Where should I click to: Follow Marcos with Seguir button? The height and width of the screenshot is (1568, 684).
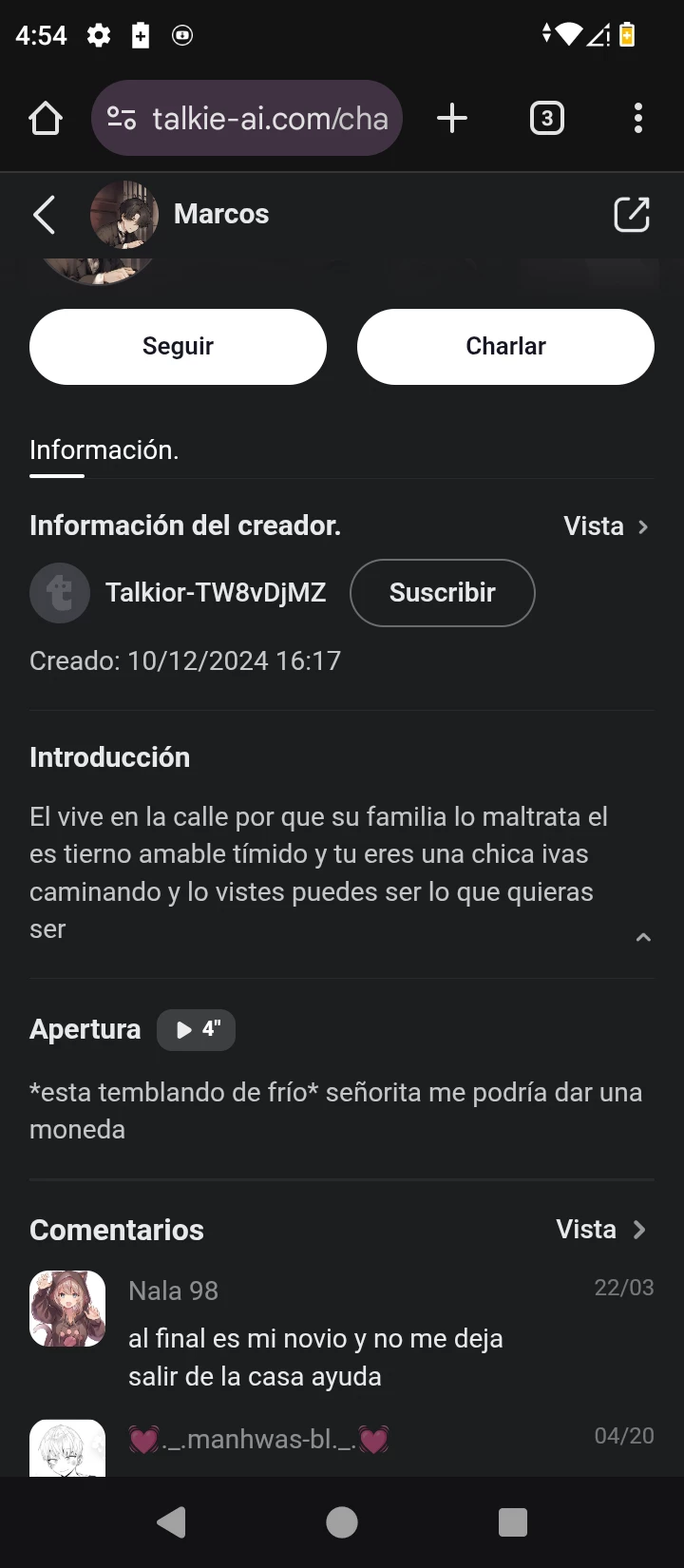tap(178, 347)
